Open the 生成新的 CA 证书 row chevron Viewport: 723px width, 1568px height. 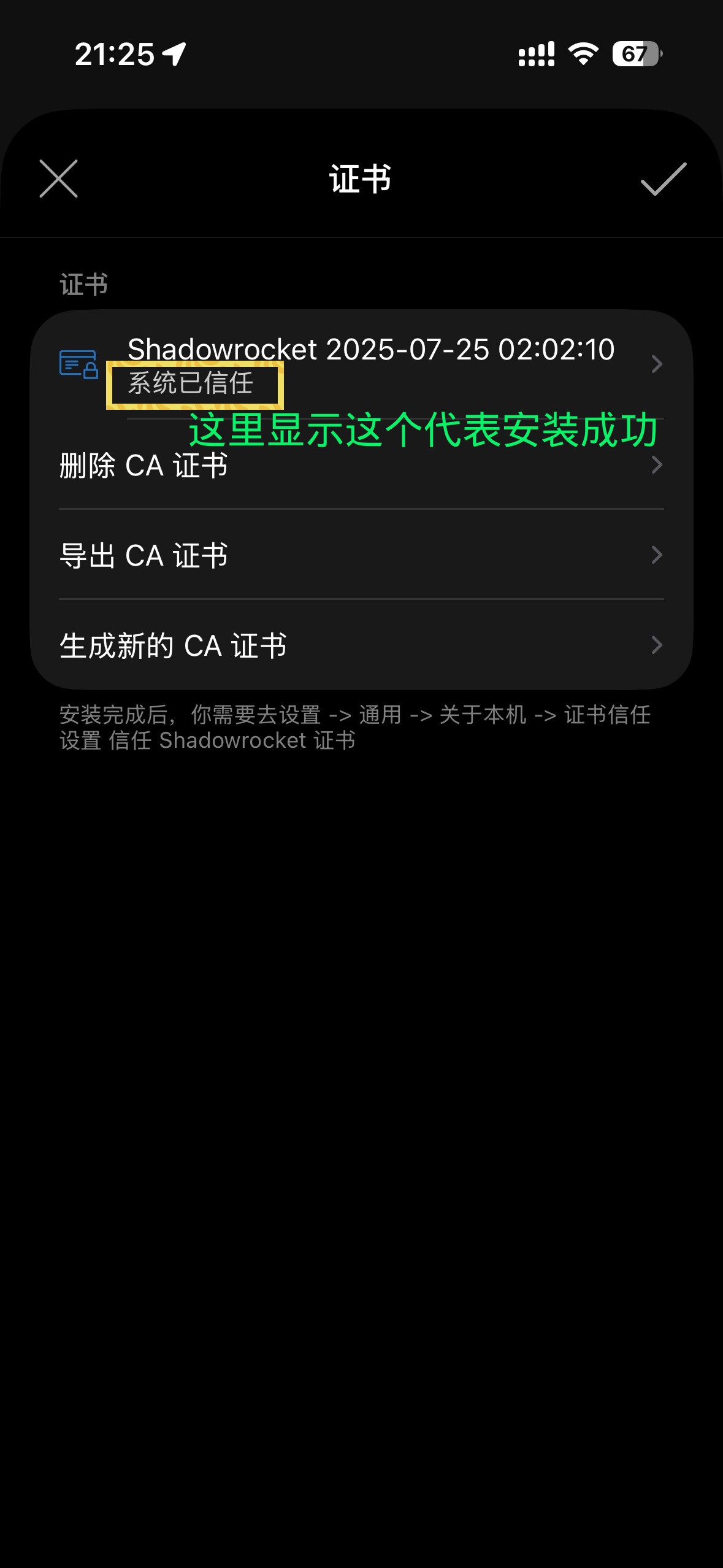[x=657, y=645]
